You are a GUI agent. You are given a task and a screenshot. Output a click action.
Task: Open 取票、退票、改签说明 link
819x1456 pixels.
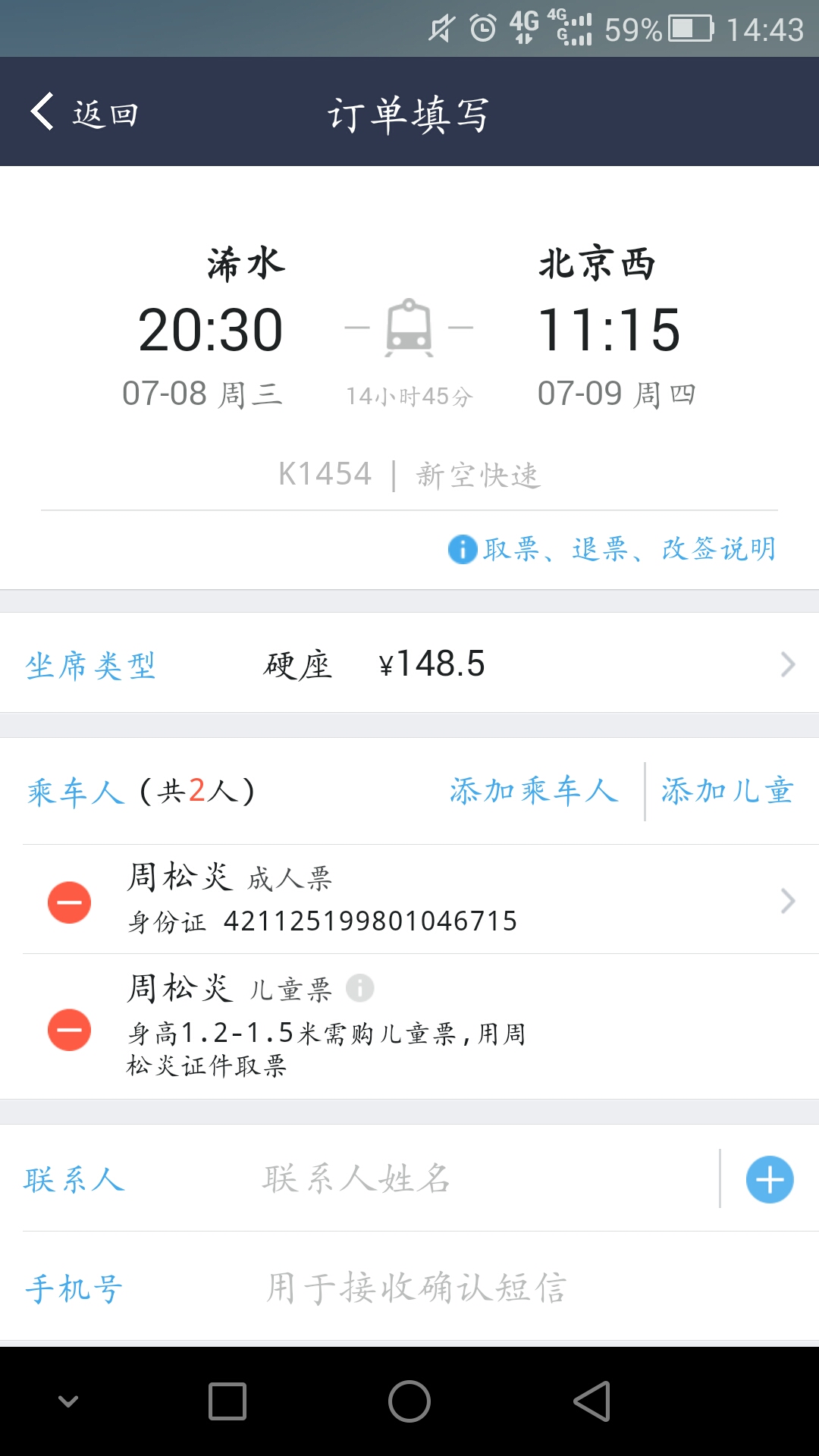pyautogui.click(x=613, y=549)
